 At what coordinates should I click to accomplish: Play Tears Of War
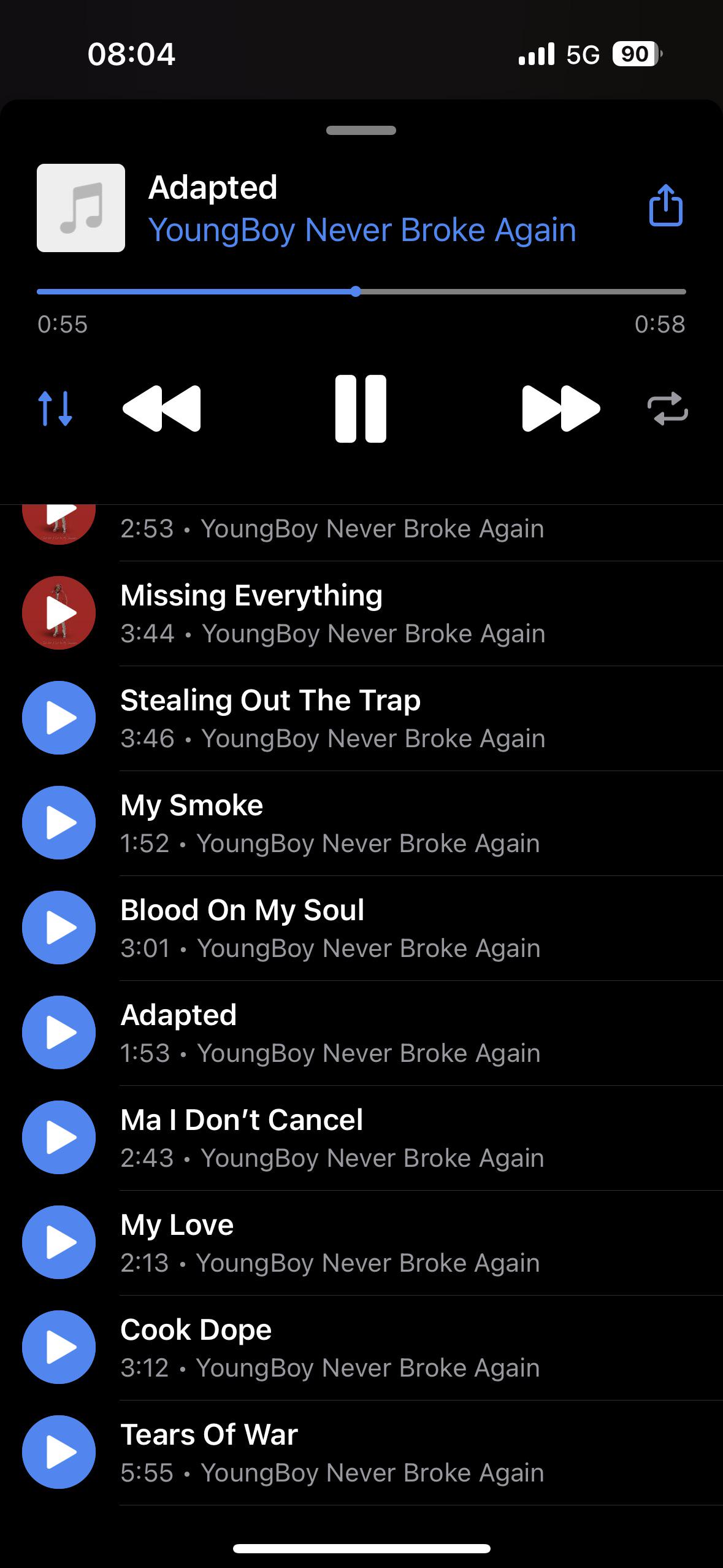[59, 1452]
